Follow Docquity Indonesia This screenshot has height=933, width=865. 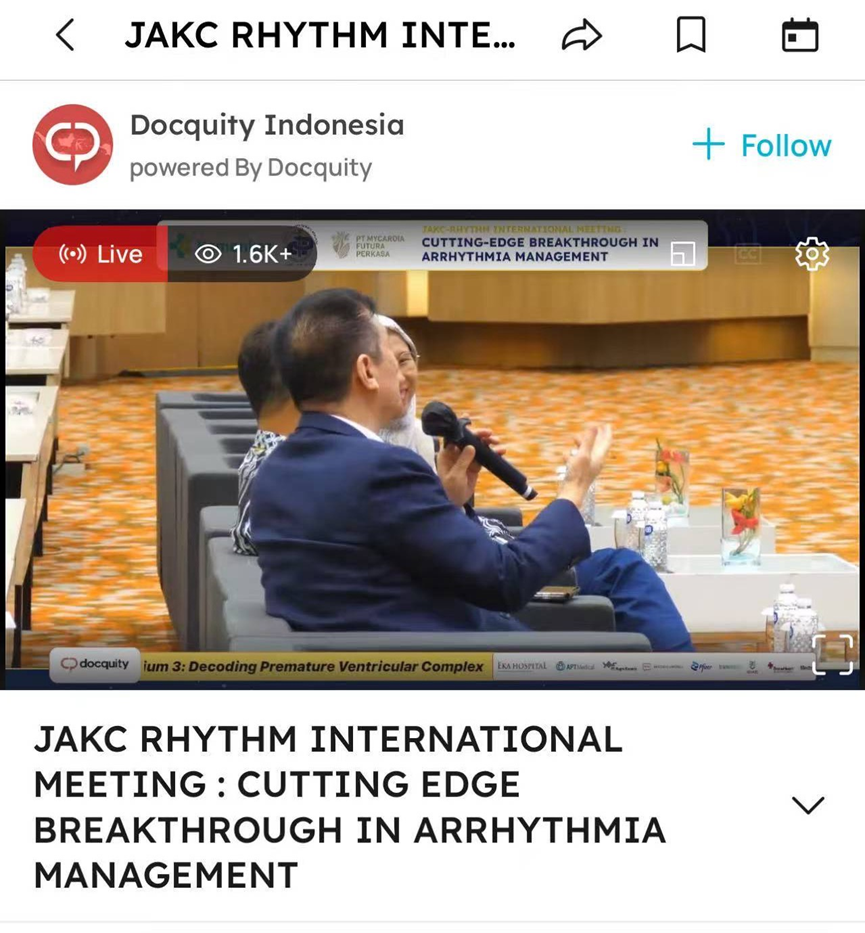pyautogui.click(x=761, y=145)
